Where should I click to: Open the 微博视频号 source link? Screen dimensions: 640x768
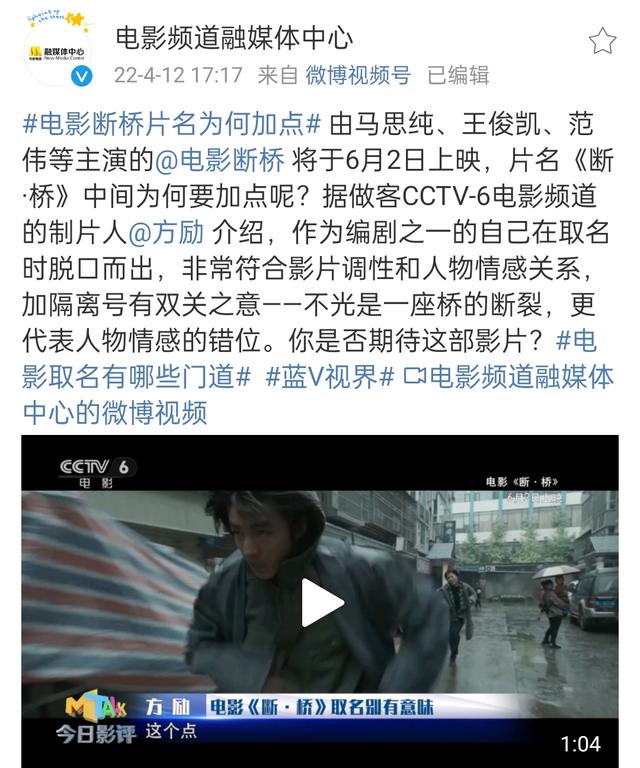358,75
